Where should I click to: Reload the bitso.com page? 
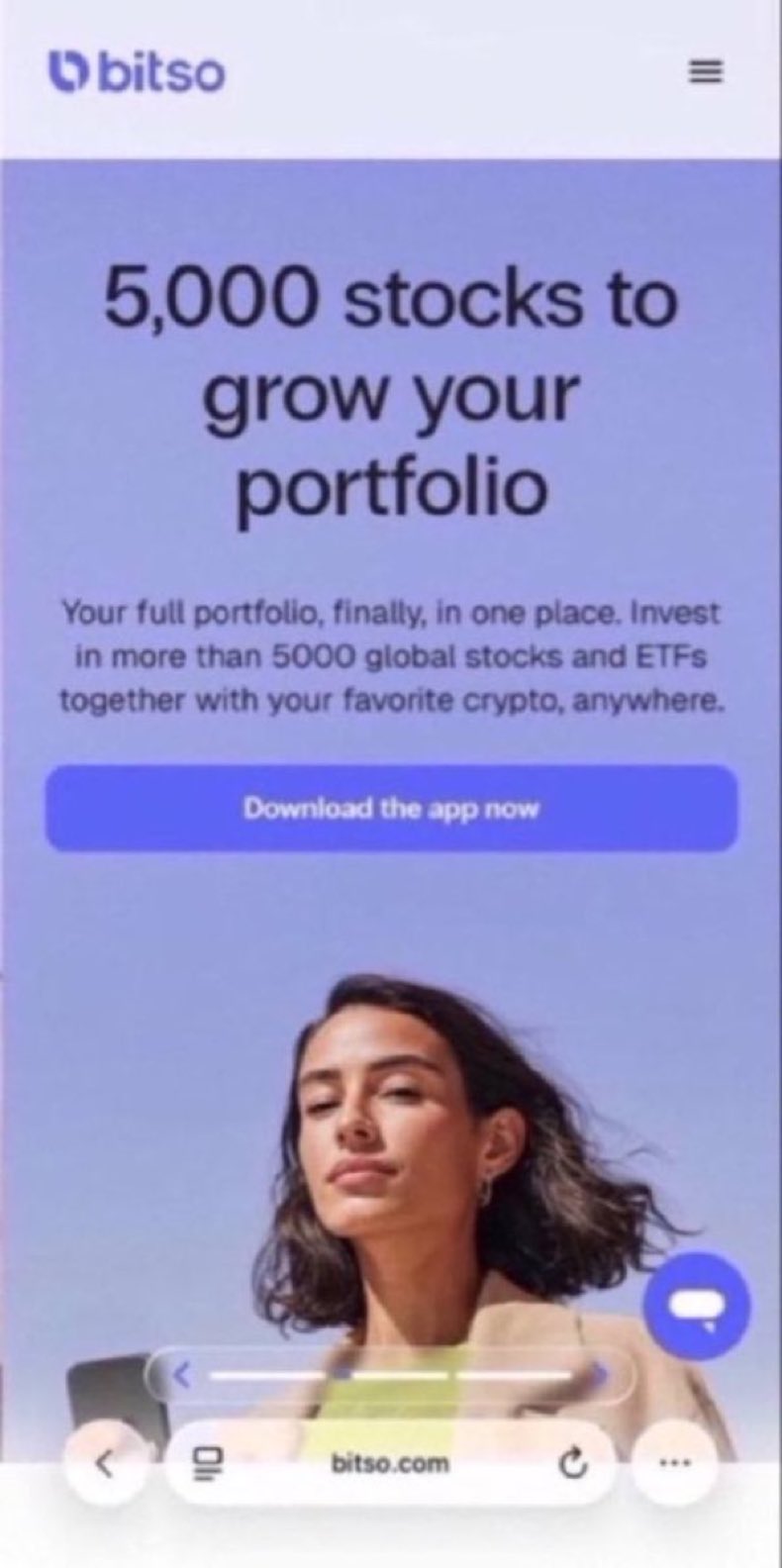(x=572, y=1463)
